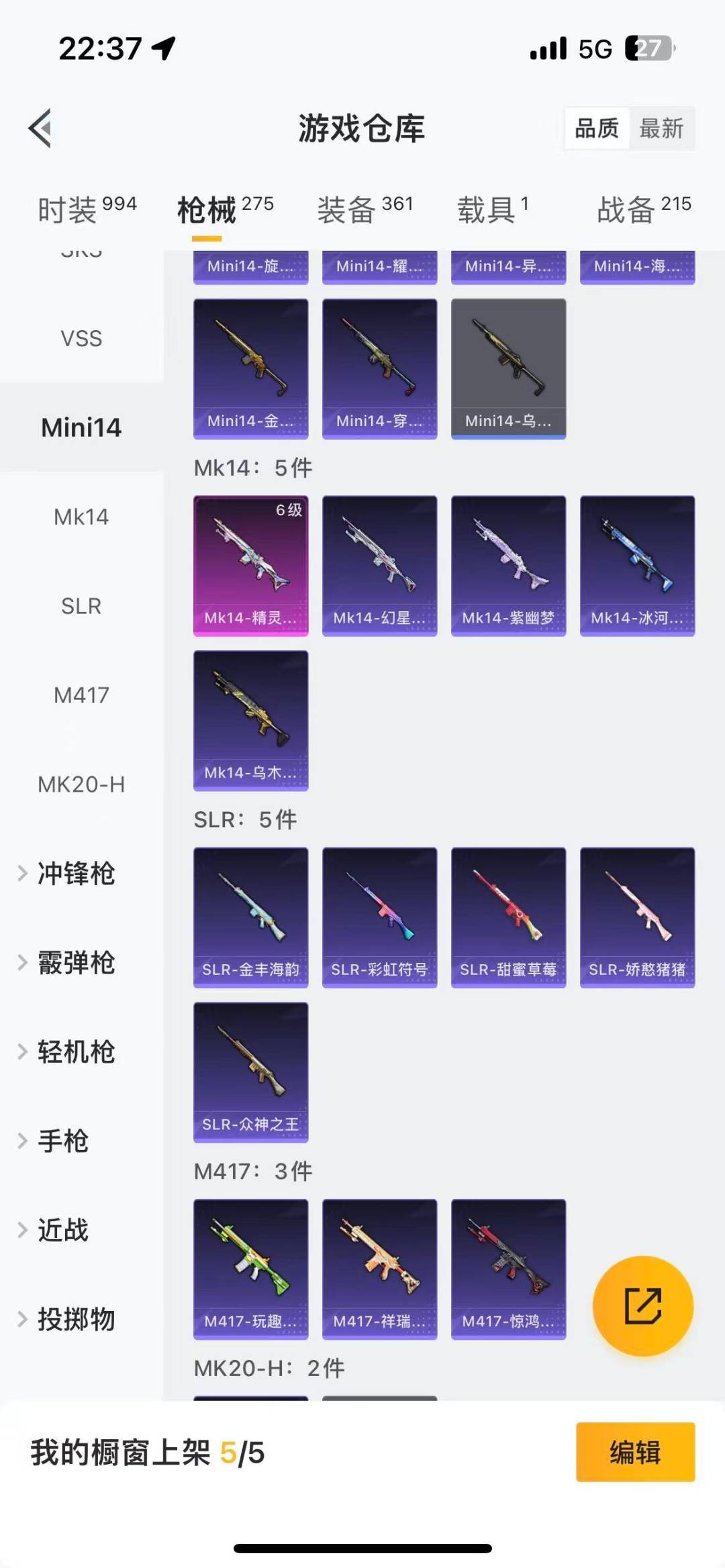
Task: Switch to the 时装 tab
Action: coord(87,209)
